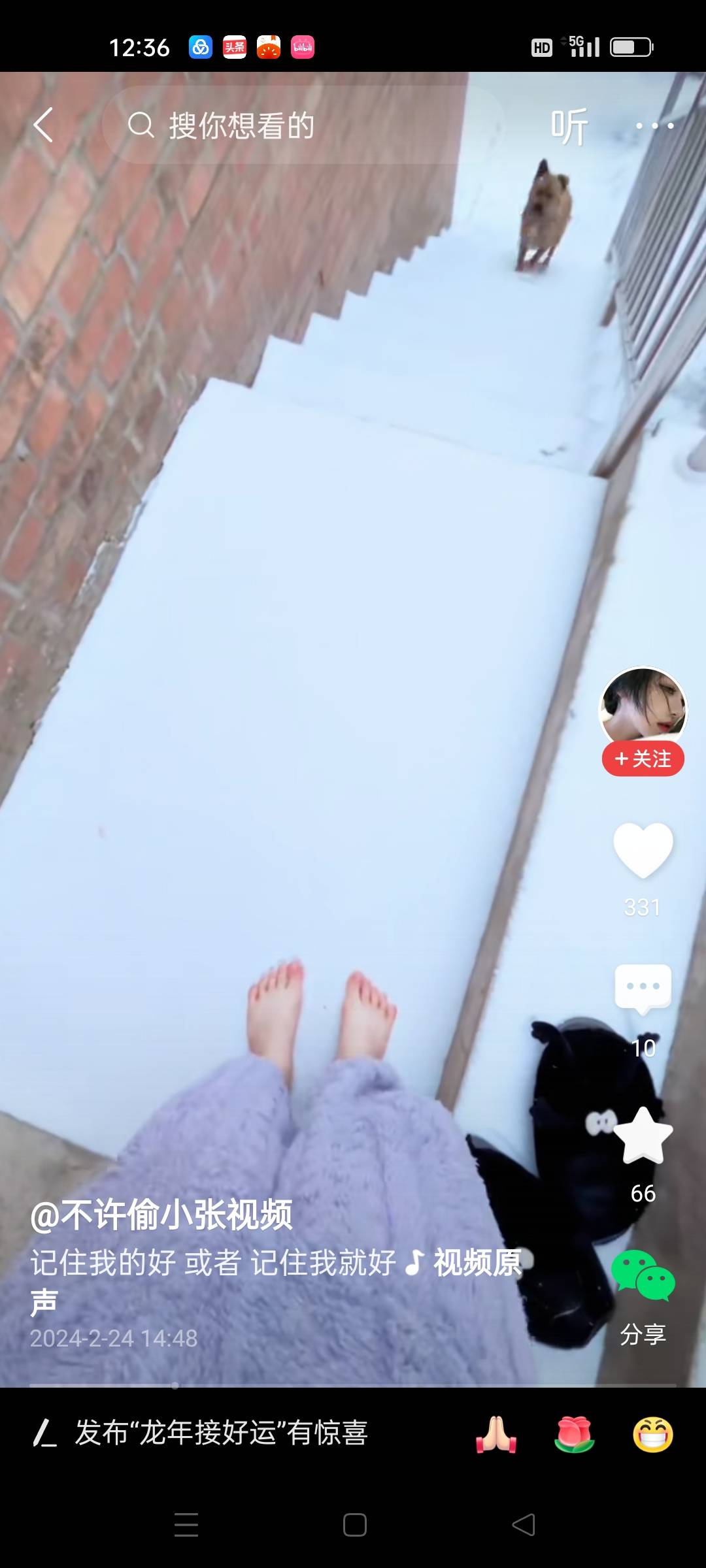The height and width of the screenshot is (1568, 706).
Task: Send the grinning face emoji
Action: [652, 1434]
